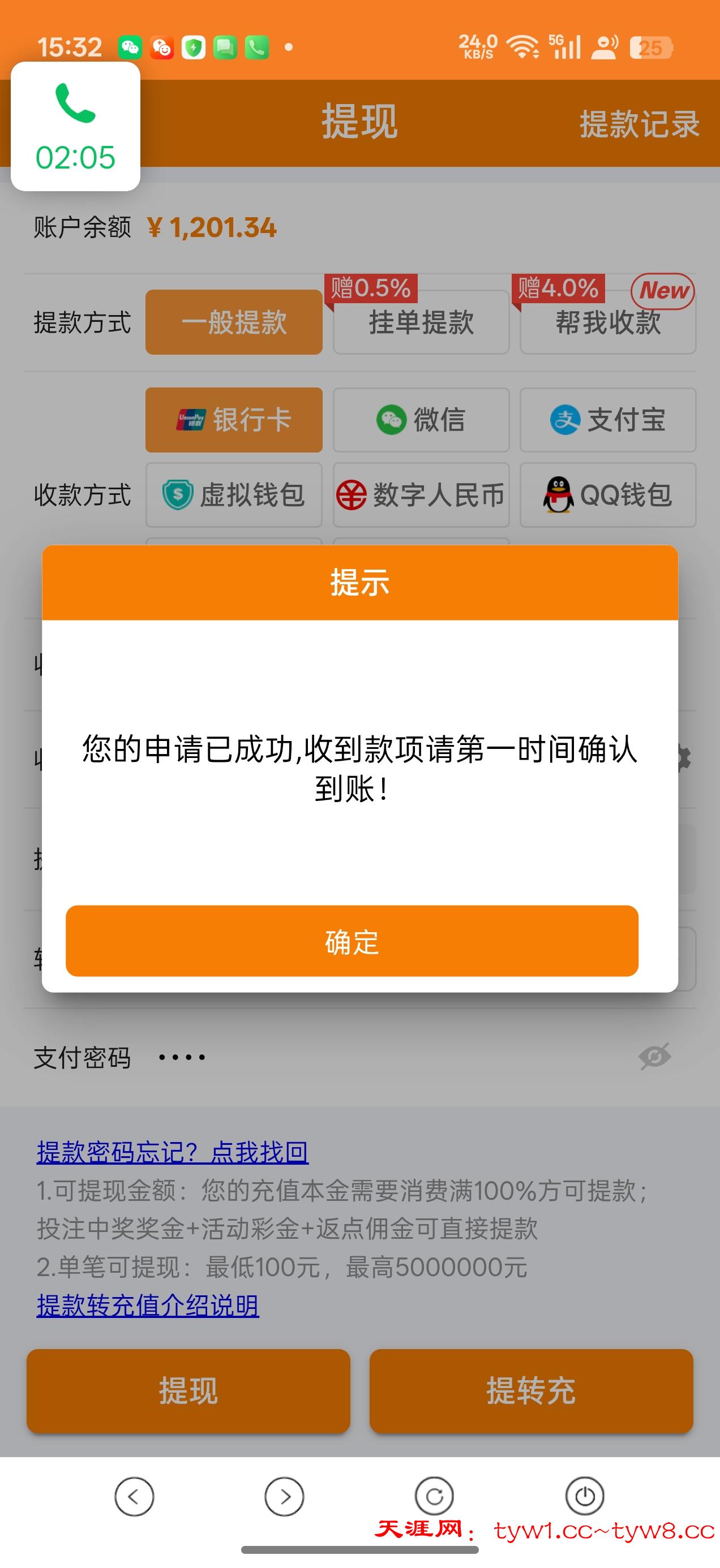Select the 挂单提款 withdrawal method
Screen dimensions: 720x1568
click(x=421, y=323)
